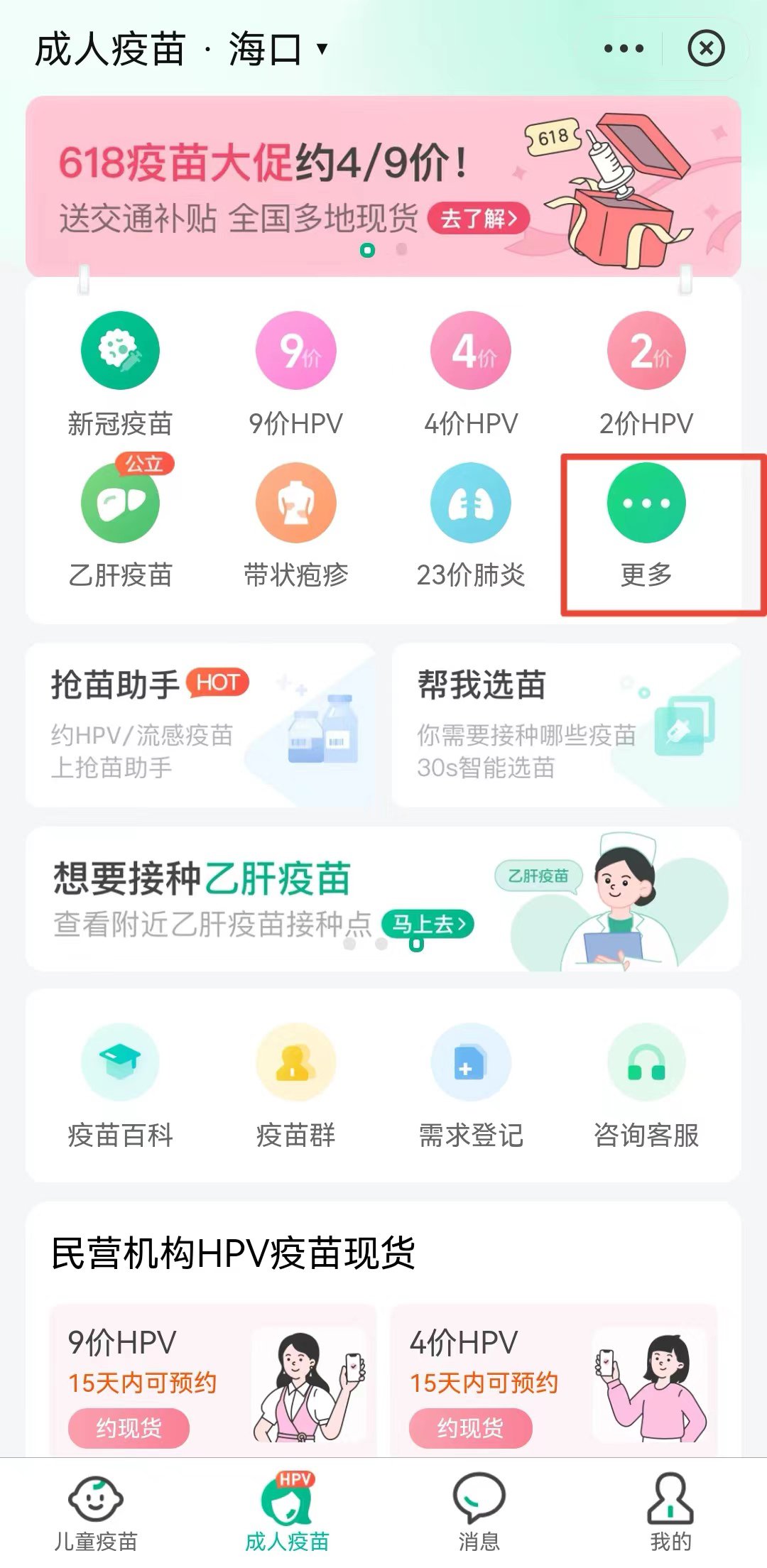Tap 约现货 on the 9价HPV card
Image resolution: width=767 pixels, height=1568 pixels.
point(129,1428)
